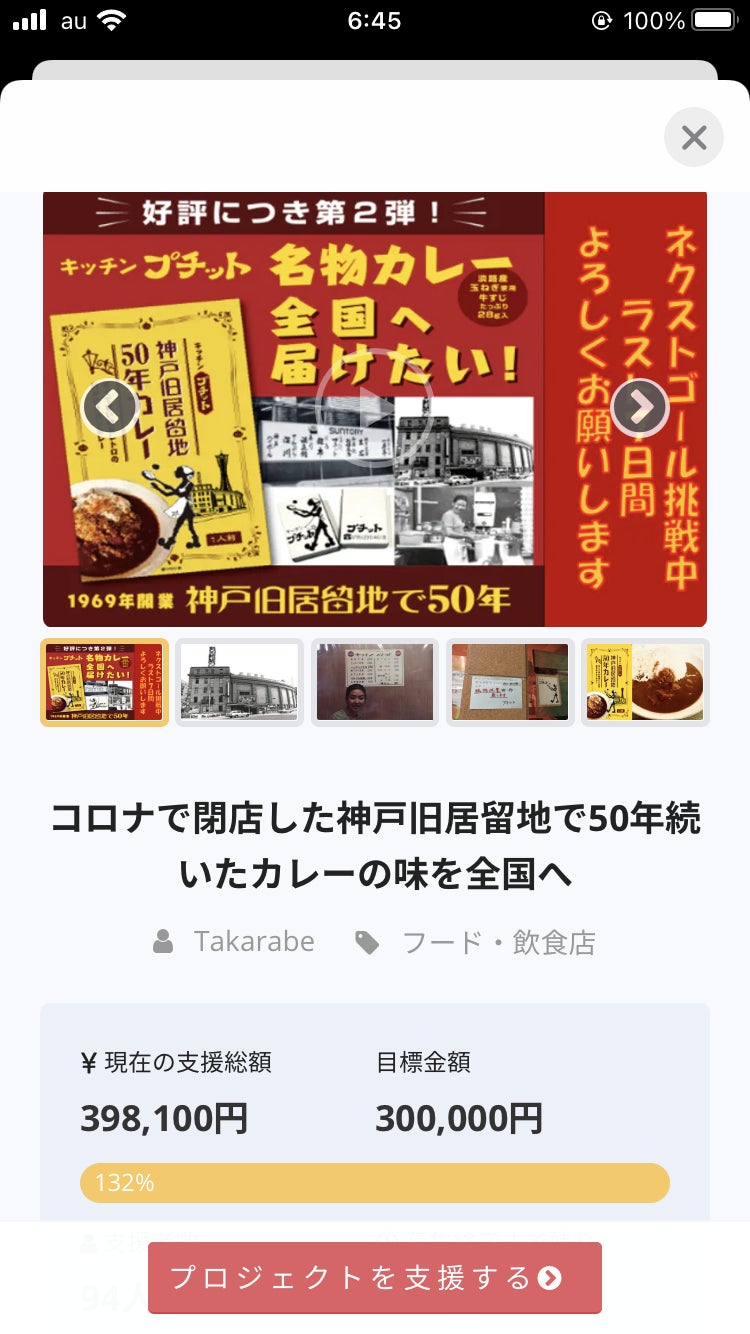This screenshot has width=750, height=1334.
Task: Open project owner Takarabe's profile
Action: tap(254, 942)
